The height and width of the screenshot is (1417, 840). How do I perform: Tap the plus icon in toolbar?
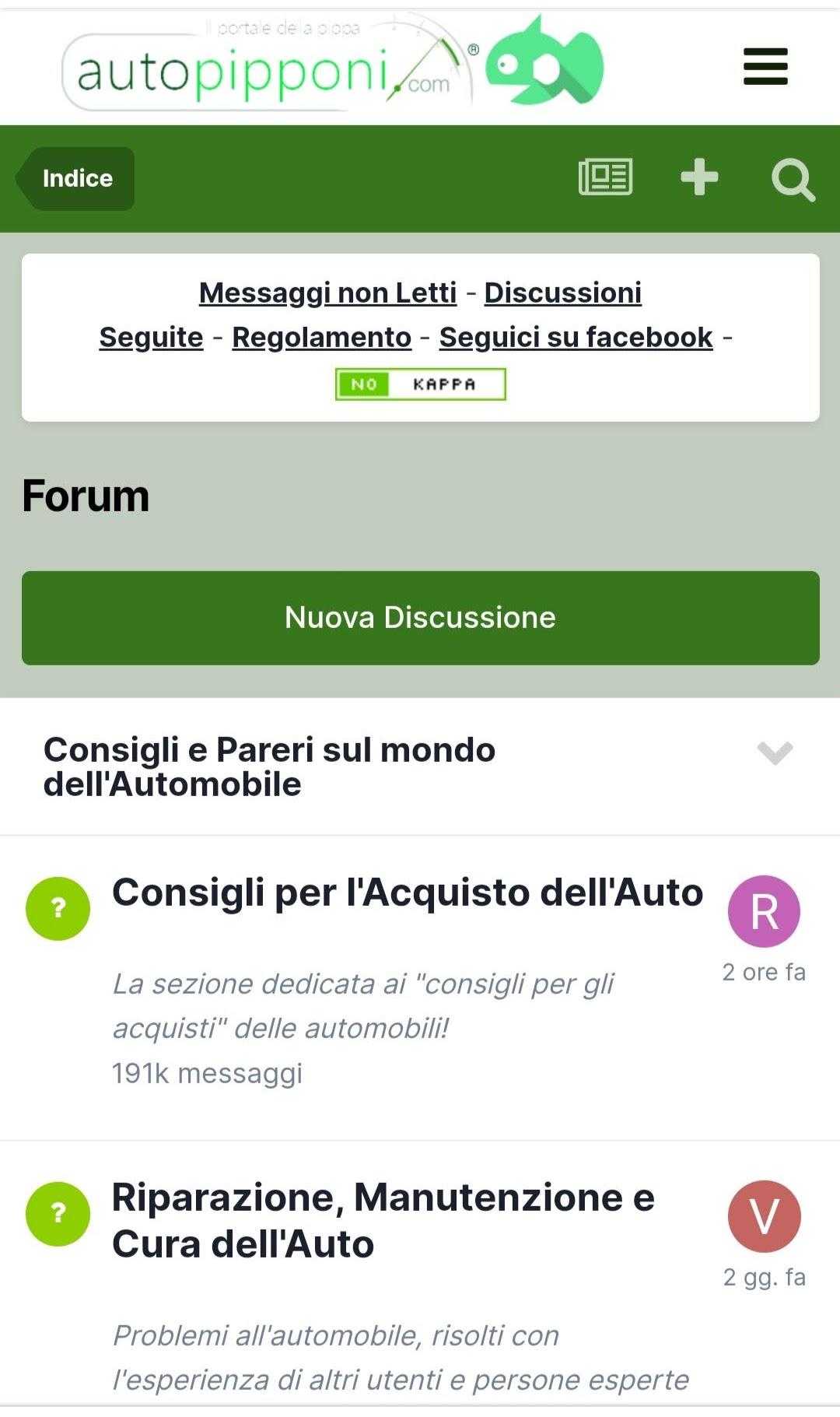(699, 177)
